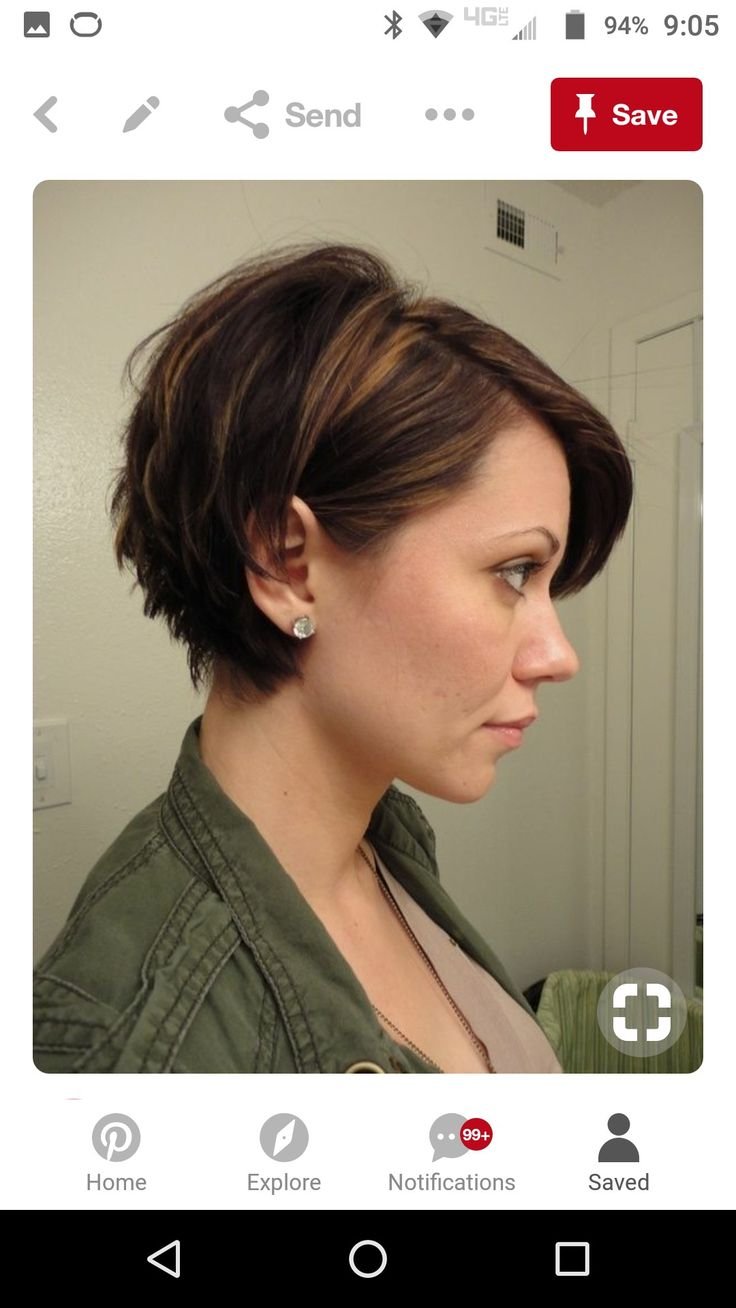Open the visual search crop icon
The image size is (736, 1308).
pyautogui.click(x=641, y=1012)
